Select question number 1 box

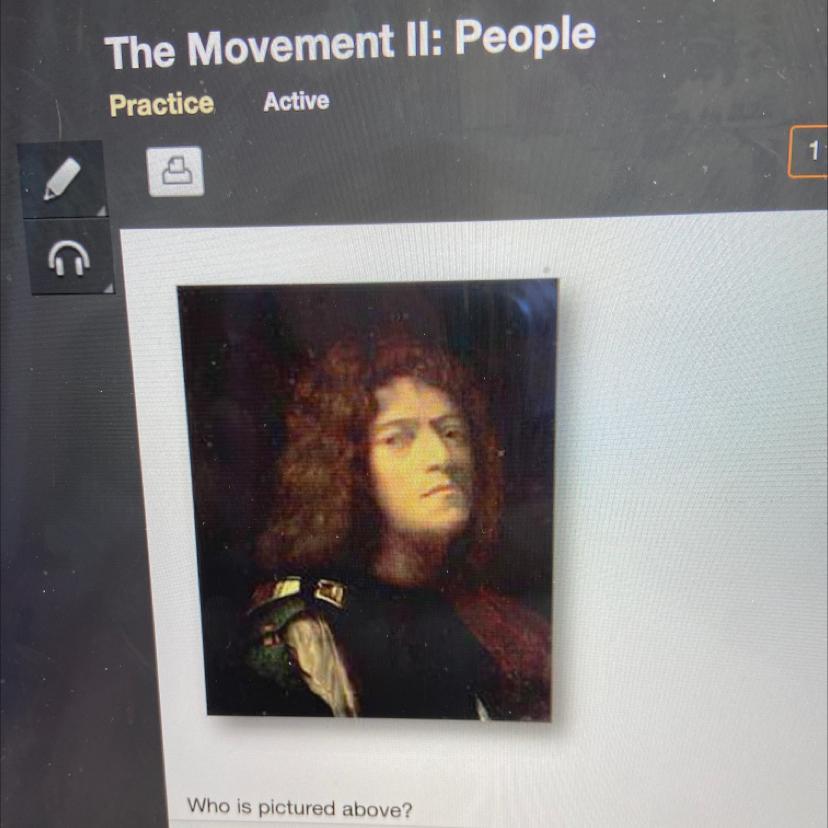tap(810, 152)
